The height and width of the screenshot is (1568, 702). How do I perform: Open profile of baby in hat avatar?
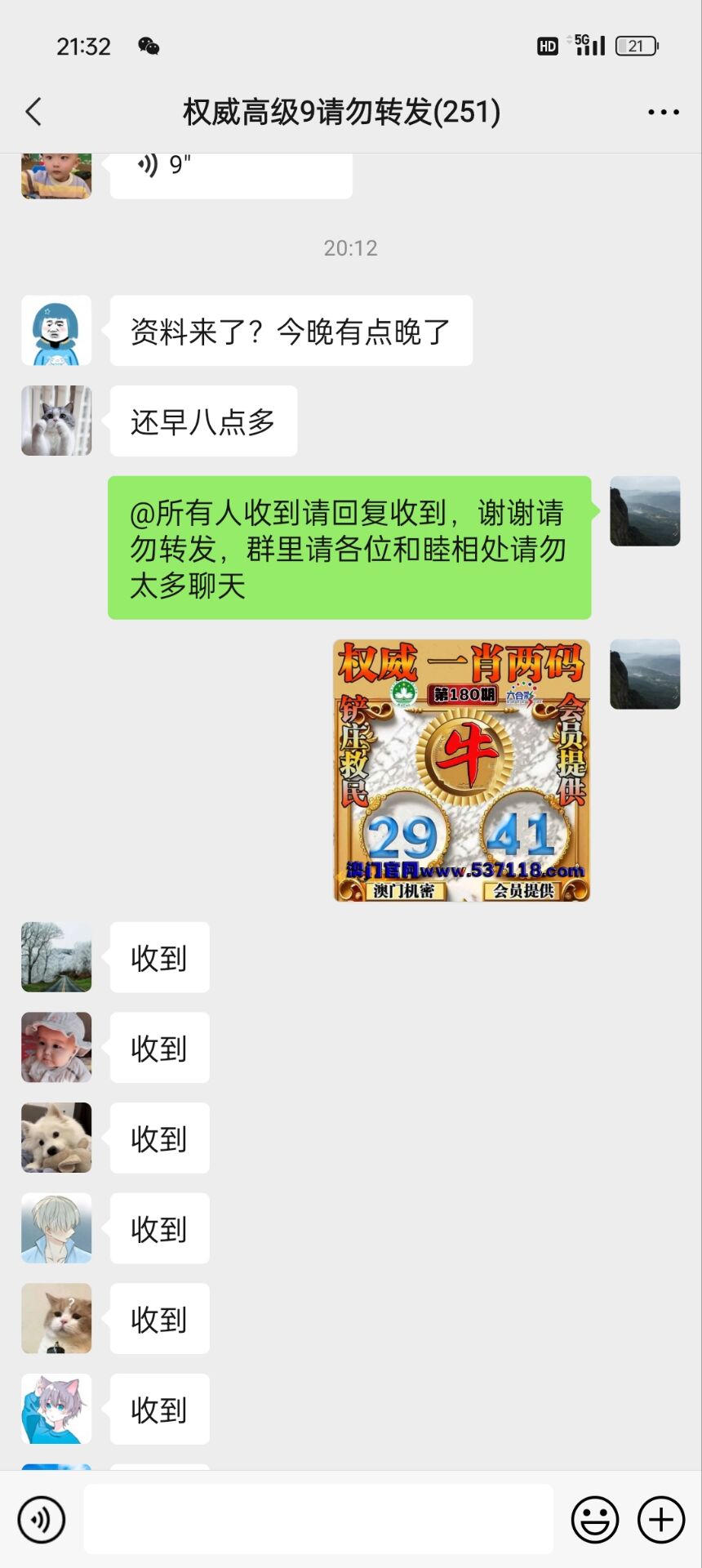pyautogui.click(x=56, y=1047)
